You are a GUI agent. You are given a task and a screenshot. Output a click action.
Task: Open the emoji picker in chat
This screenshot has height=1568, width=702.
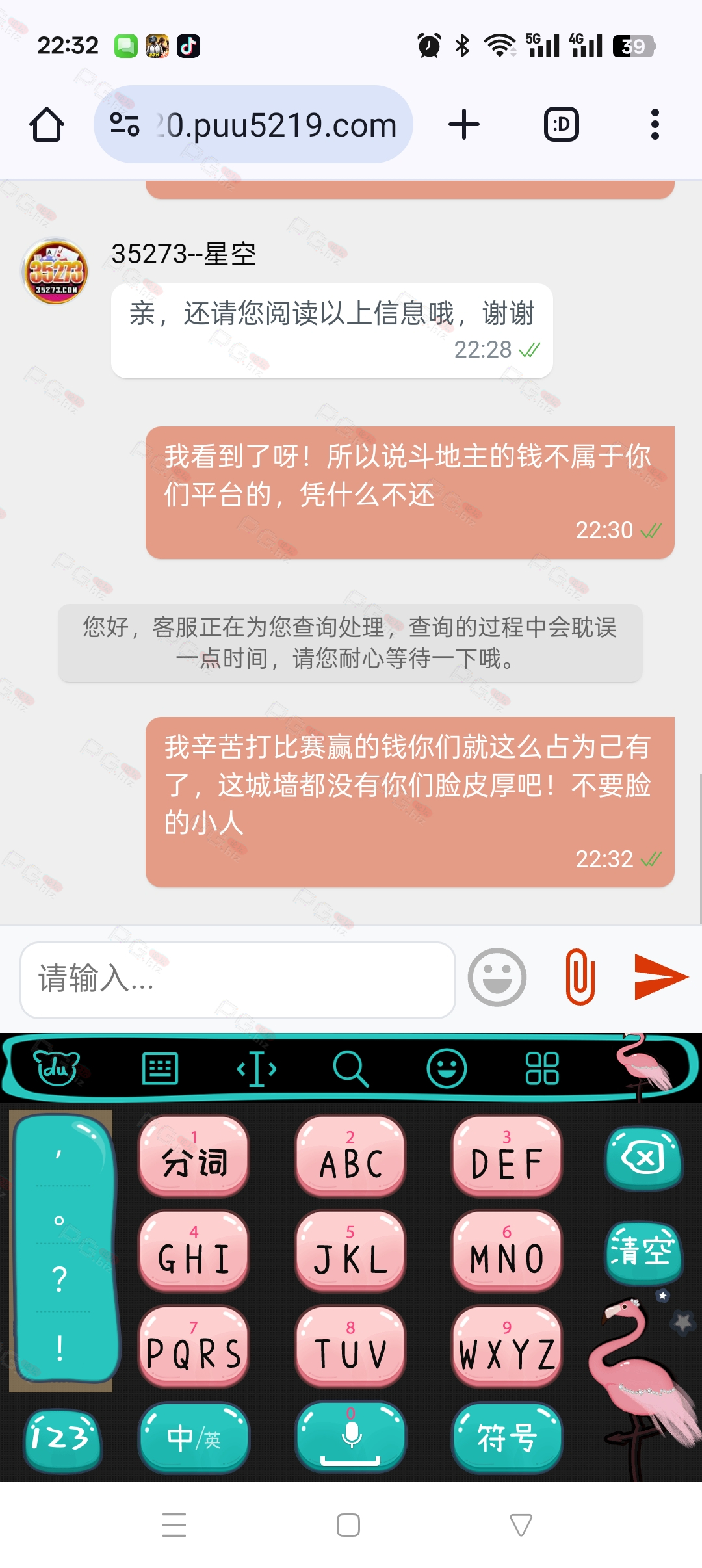pos(497,977)
